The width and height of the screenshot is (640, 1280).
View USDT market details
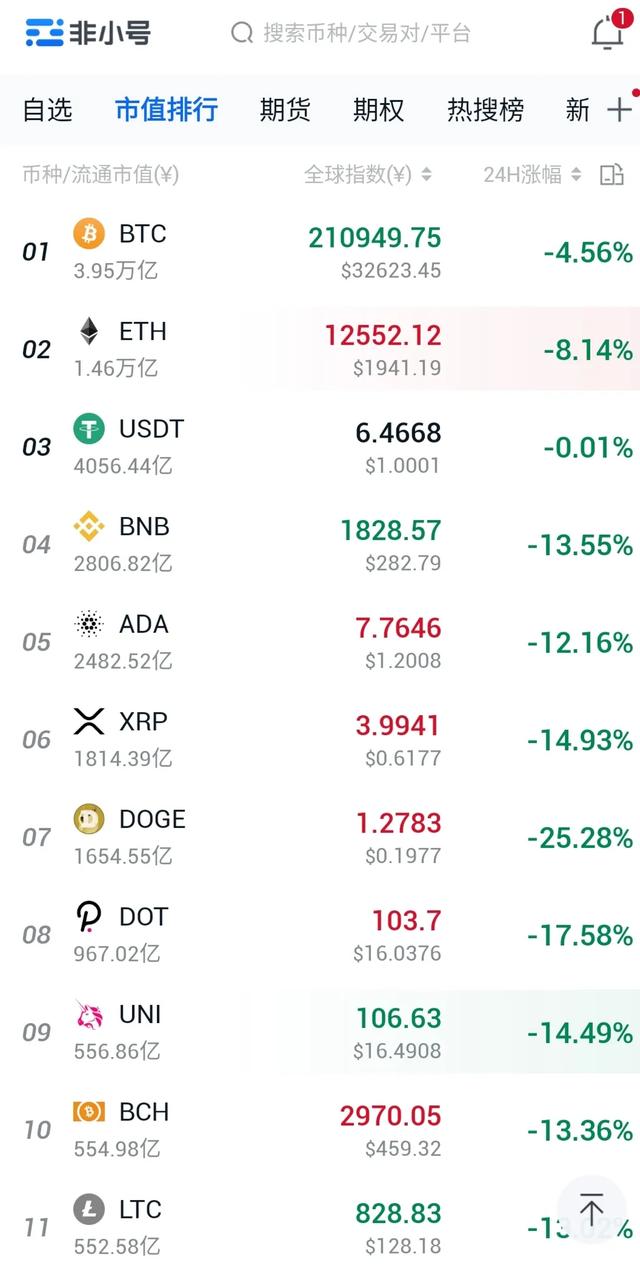[320, 447]
